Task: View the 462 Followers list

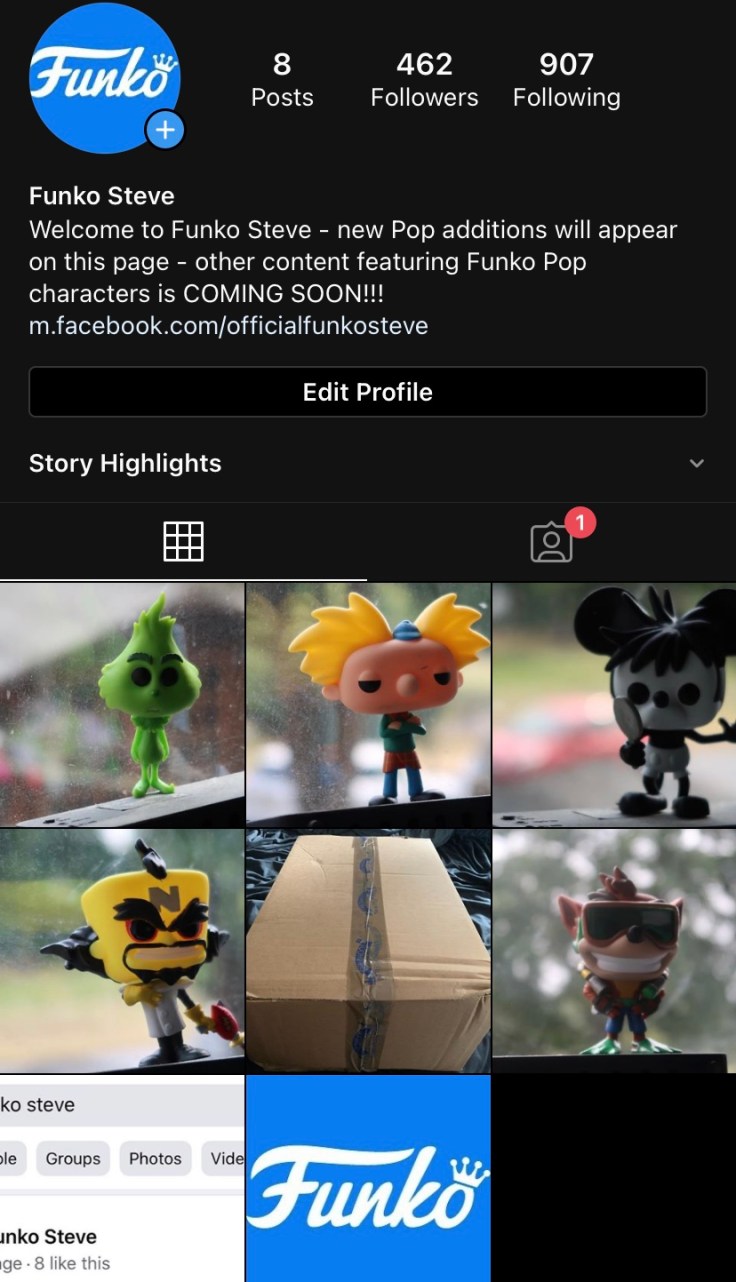Action: [x=424, y=80]
